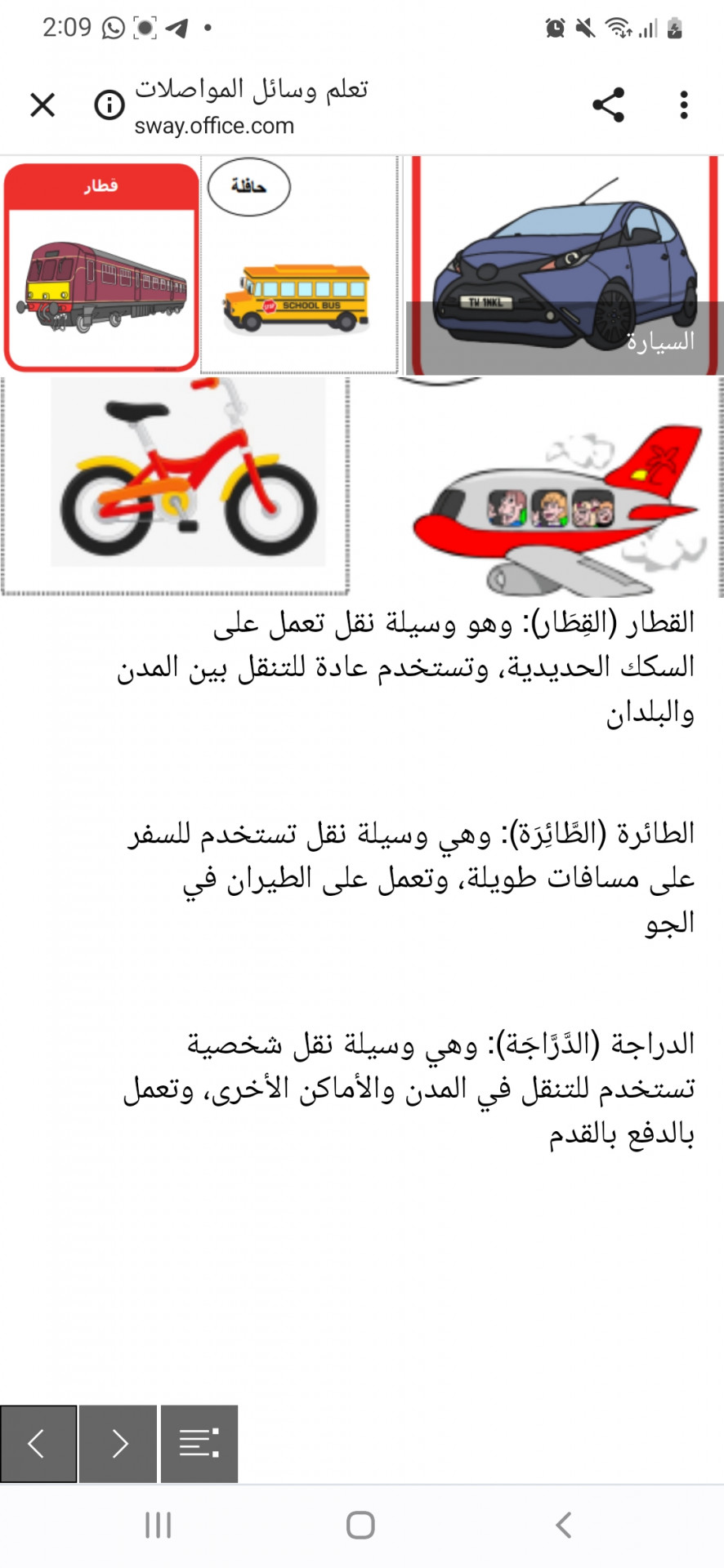Open the car image labeled السيارة
Image resolution: width=724 pixels, height=1568 pixels.
click(564, 265)
